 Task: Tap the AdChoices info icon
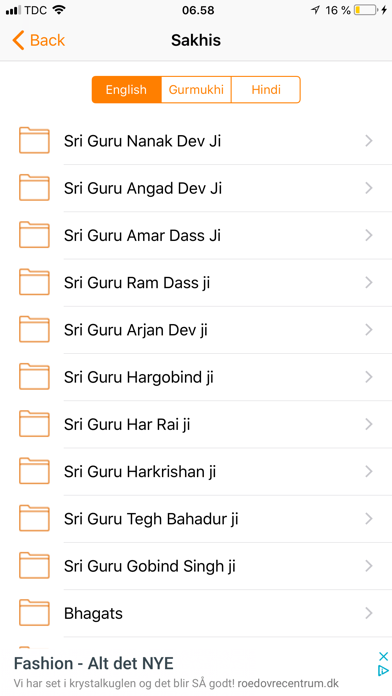coord(383,670)
